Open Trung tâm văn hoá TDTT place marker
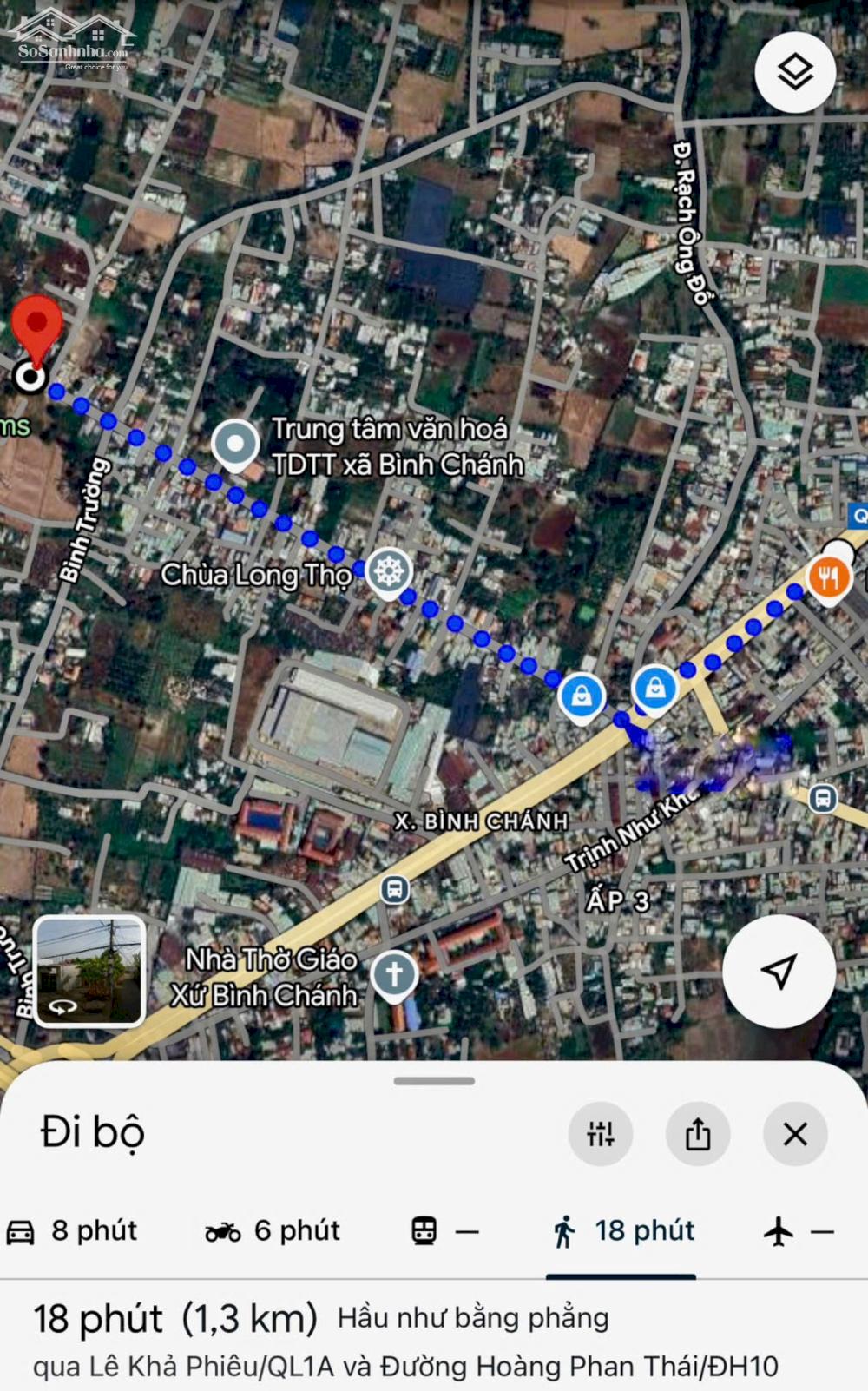The height and width of the screenshot is (1391, 868). point(235,444)
